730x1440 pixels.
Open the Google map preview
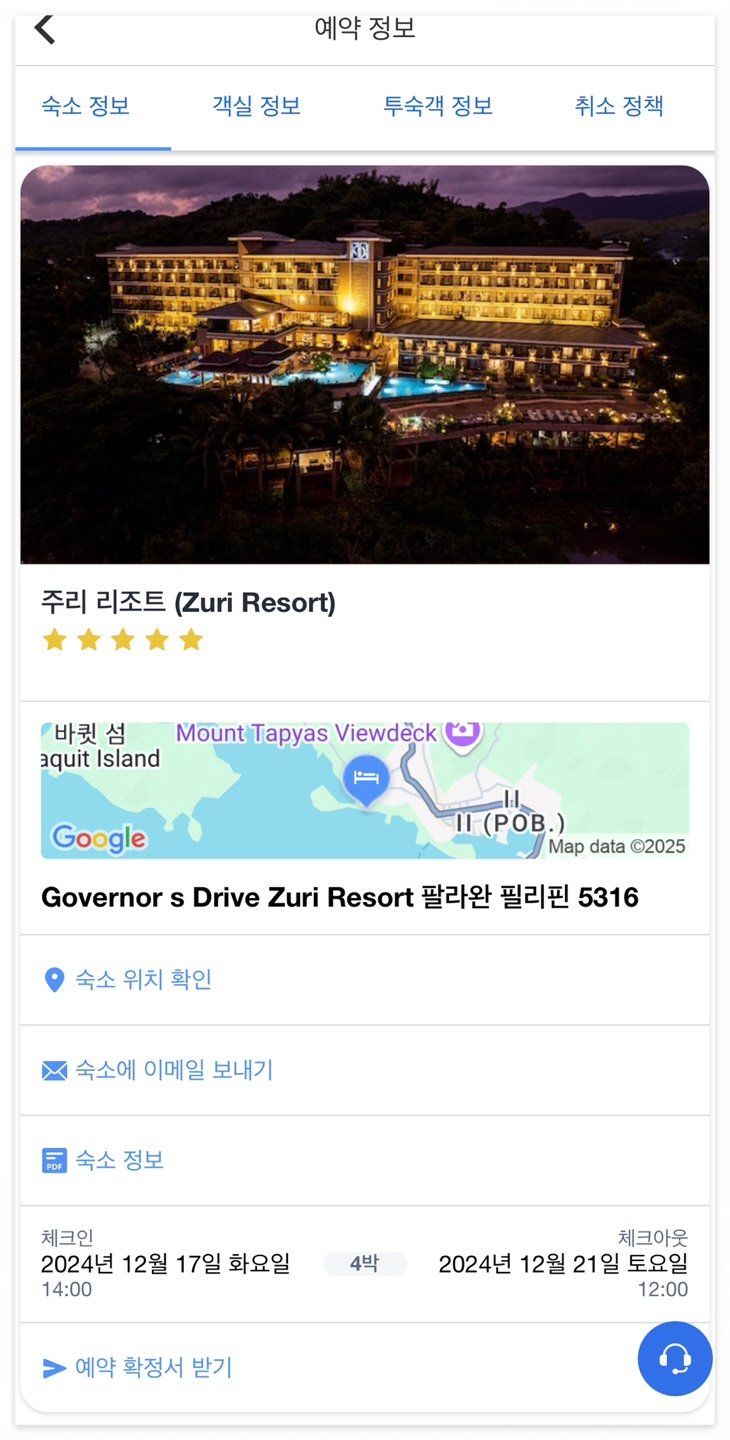pos(365,790)
